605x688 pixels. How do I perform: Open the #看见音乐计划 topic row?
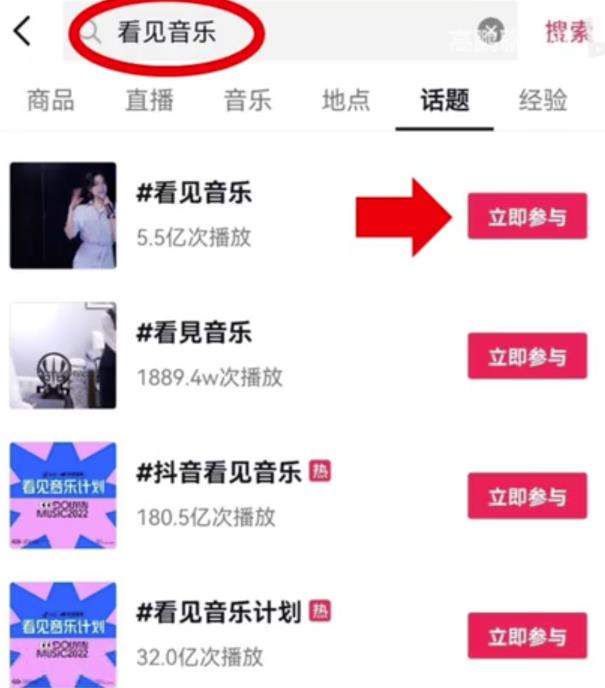[x=218, y=613]
